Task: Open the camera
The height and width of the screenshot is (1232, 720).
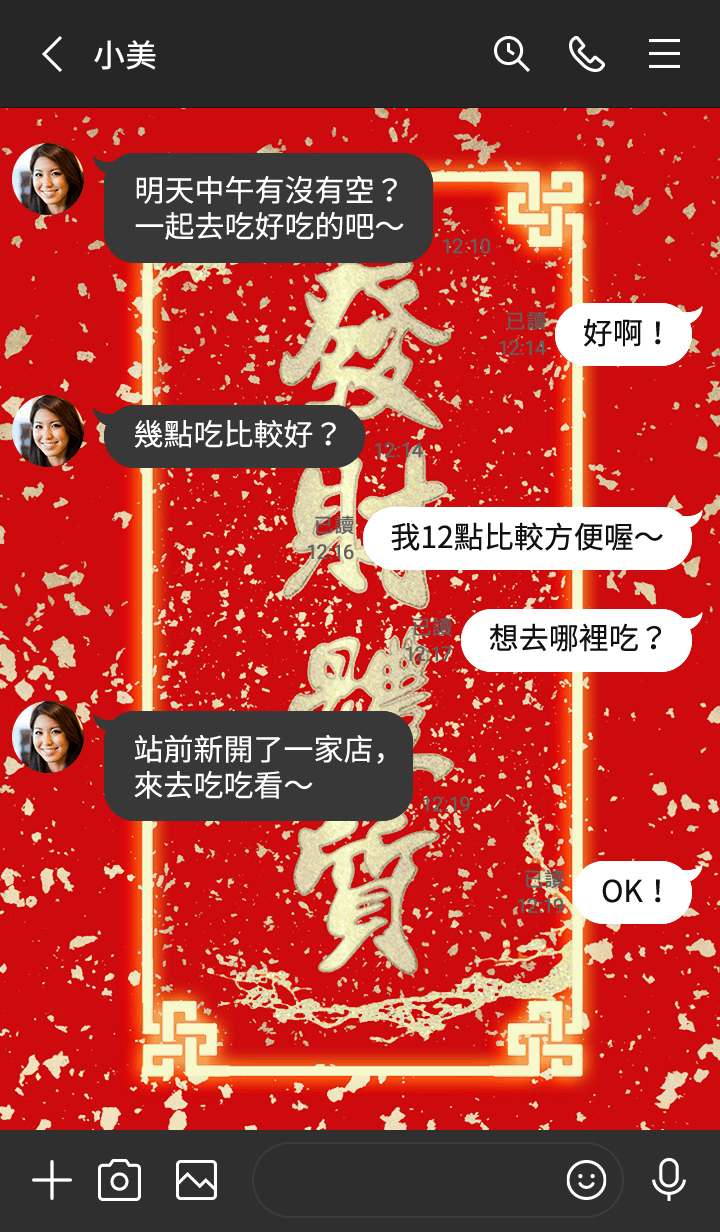Action: (119, 1181)
